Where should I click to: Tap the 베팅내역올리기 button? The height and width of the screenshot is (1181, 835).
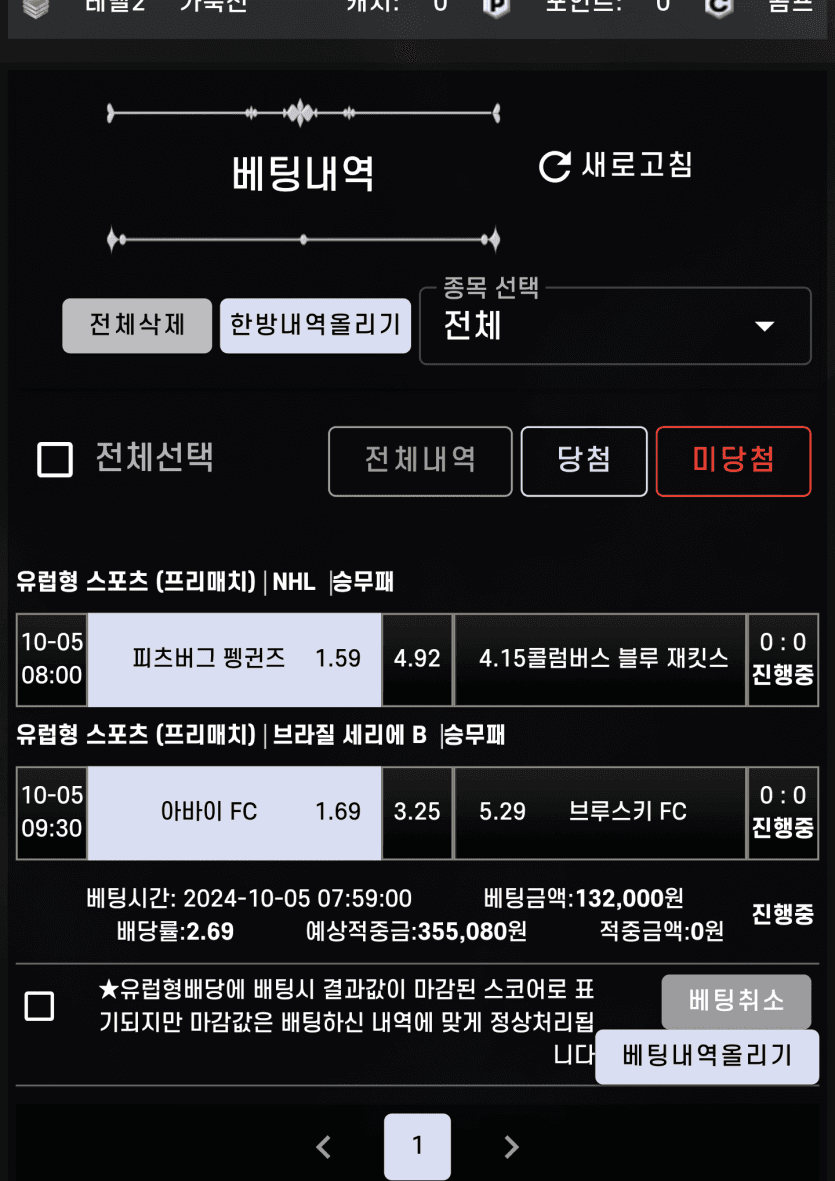pyautogui.click(x=707, y=1056)
